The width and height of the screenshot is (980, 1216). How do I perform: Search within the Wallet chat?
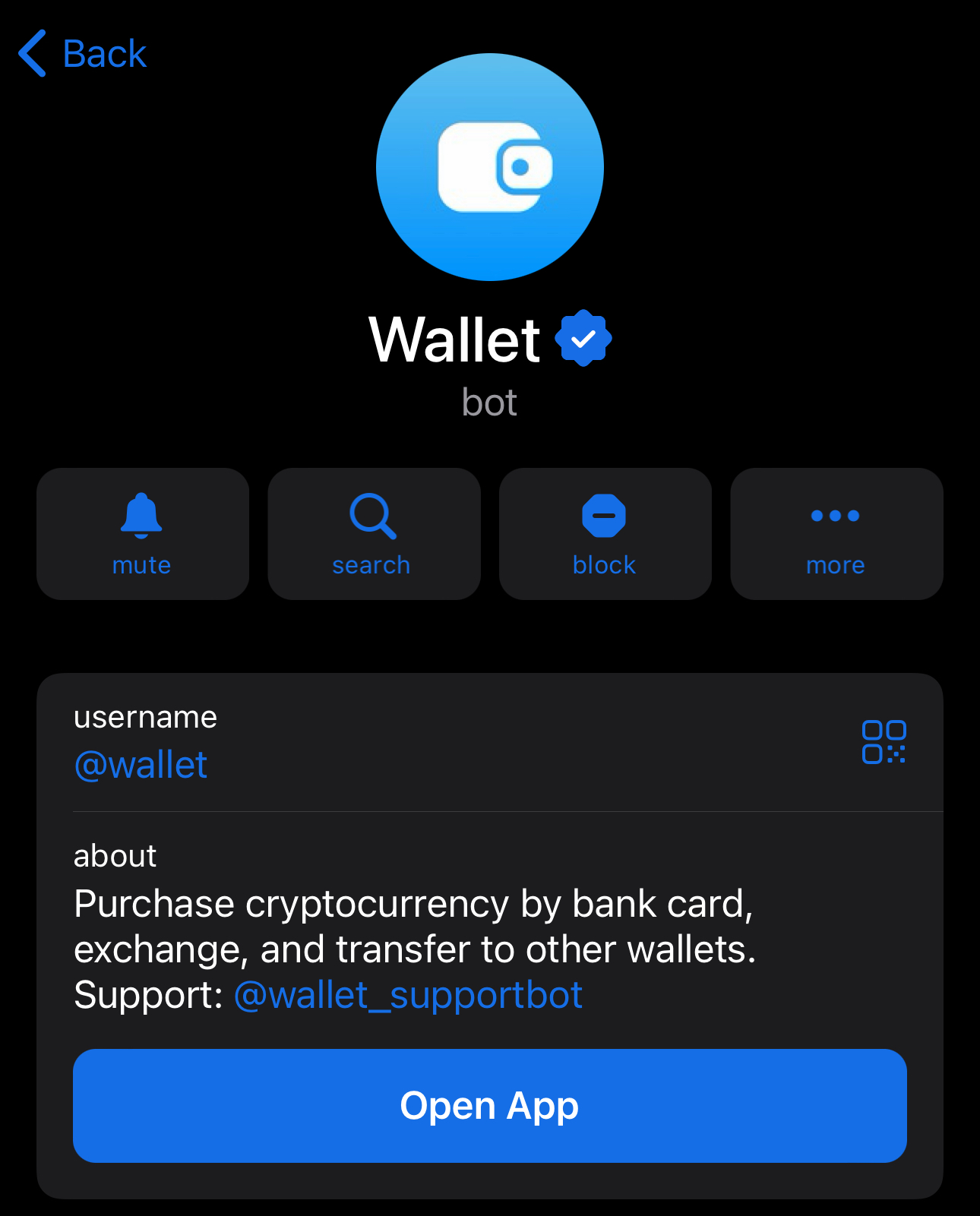coord(373,534)
